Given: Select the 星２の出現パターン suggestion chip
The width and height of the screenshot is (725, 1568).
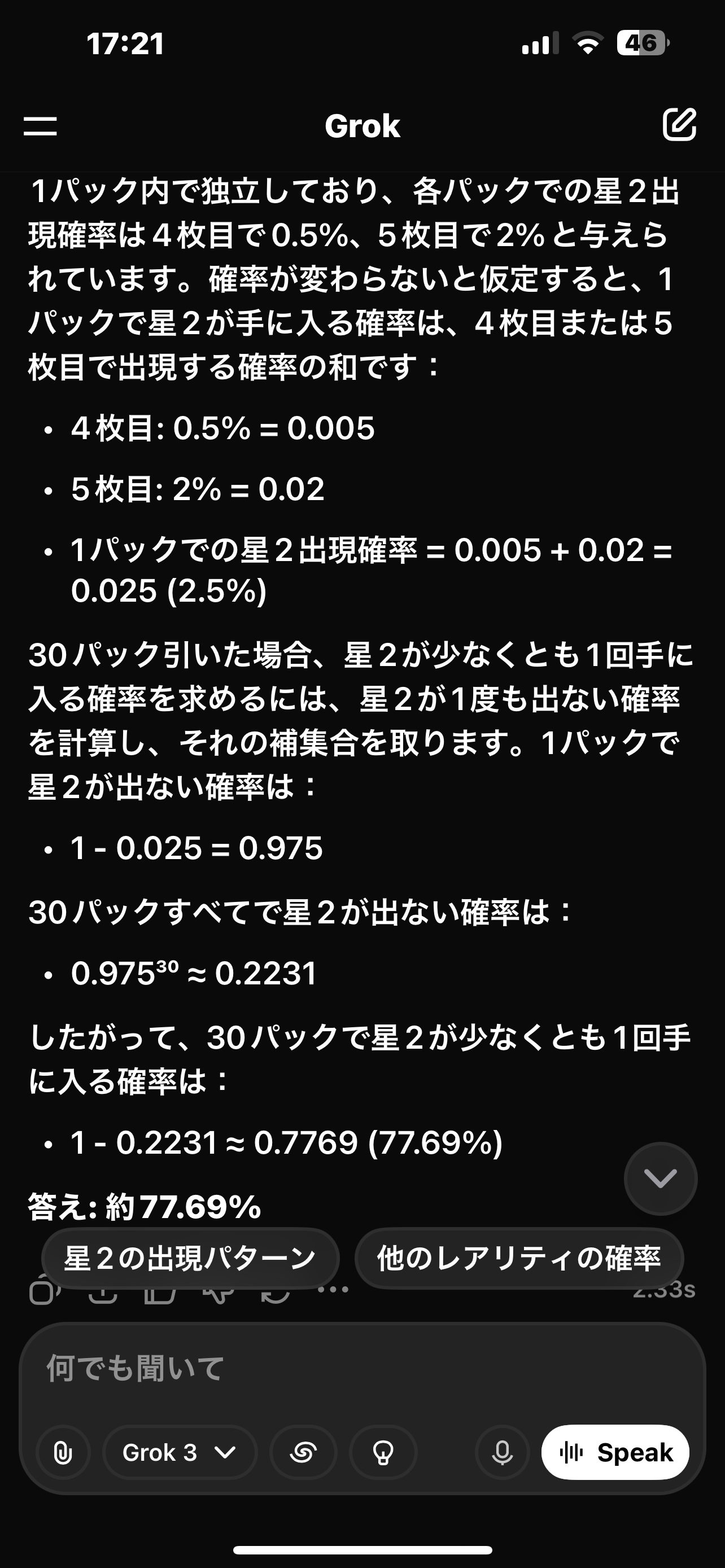Looking at the screenshot, I should coord(190,1258).
